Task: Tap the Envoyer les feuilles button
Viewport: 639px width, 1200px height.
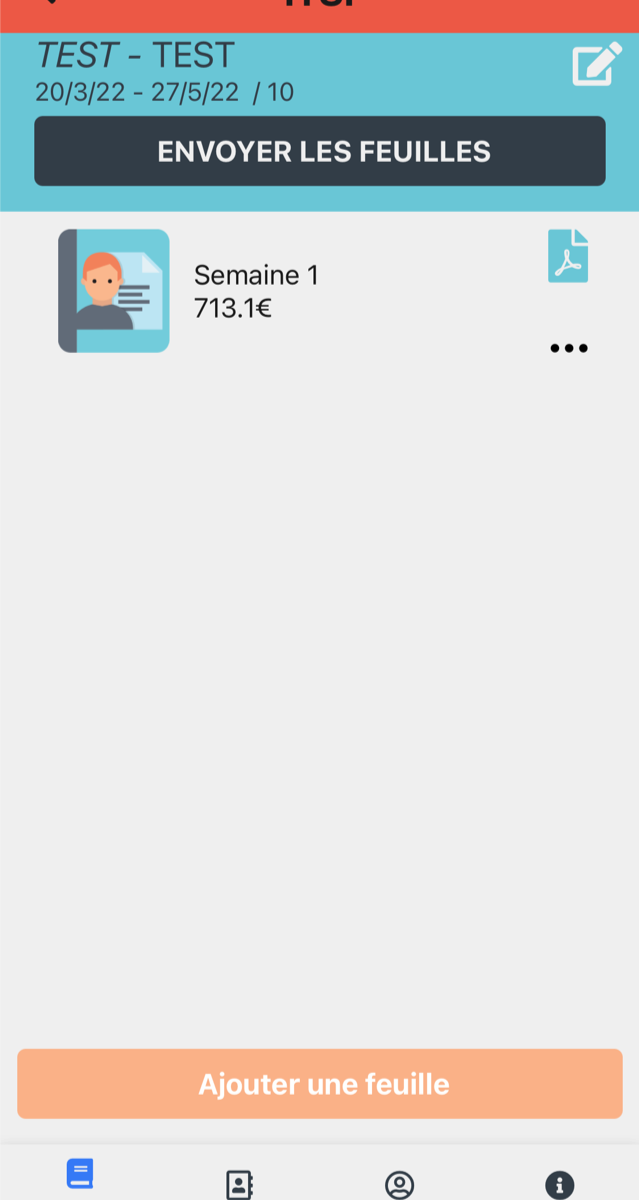Action: click(320, 151)
